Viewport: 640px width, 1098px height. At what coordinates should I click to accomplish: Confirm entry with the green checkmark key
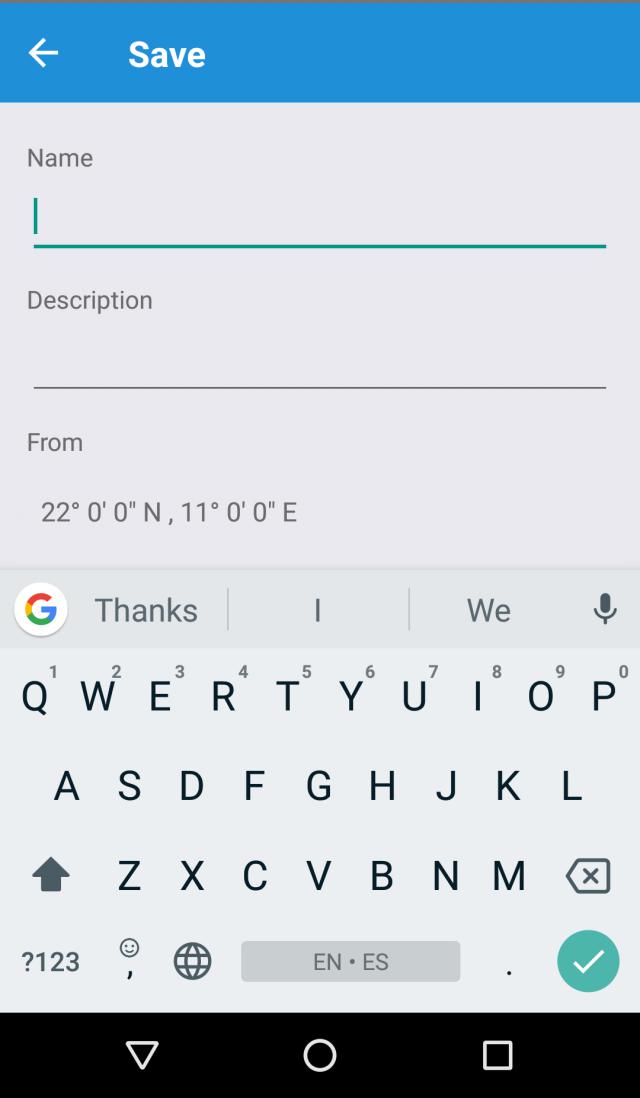point(588,961)
